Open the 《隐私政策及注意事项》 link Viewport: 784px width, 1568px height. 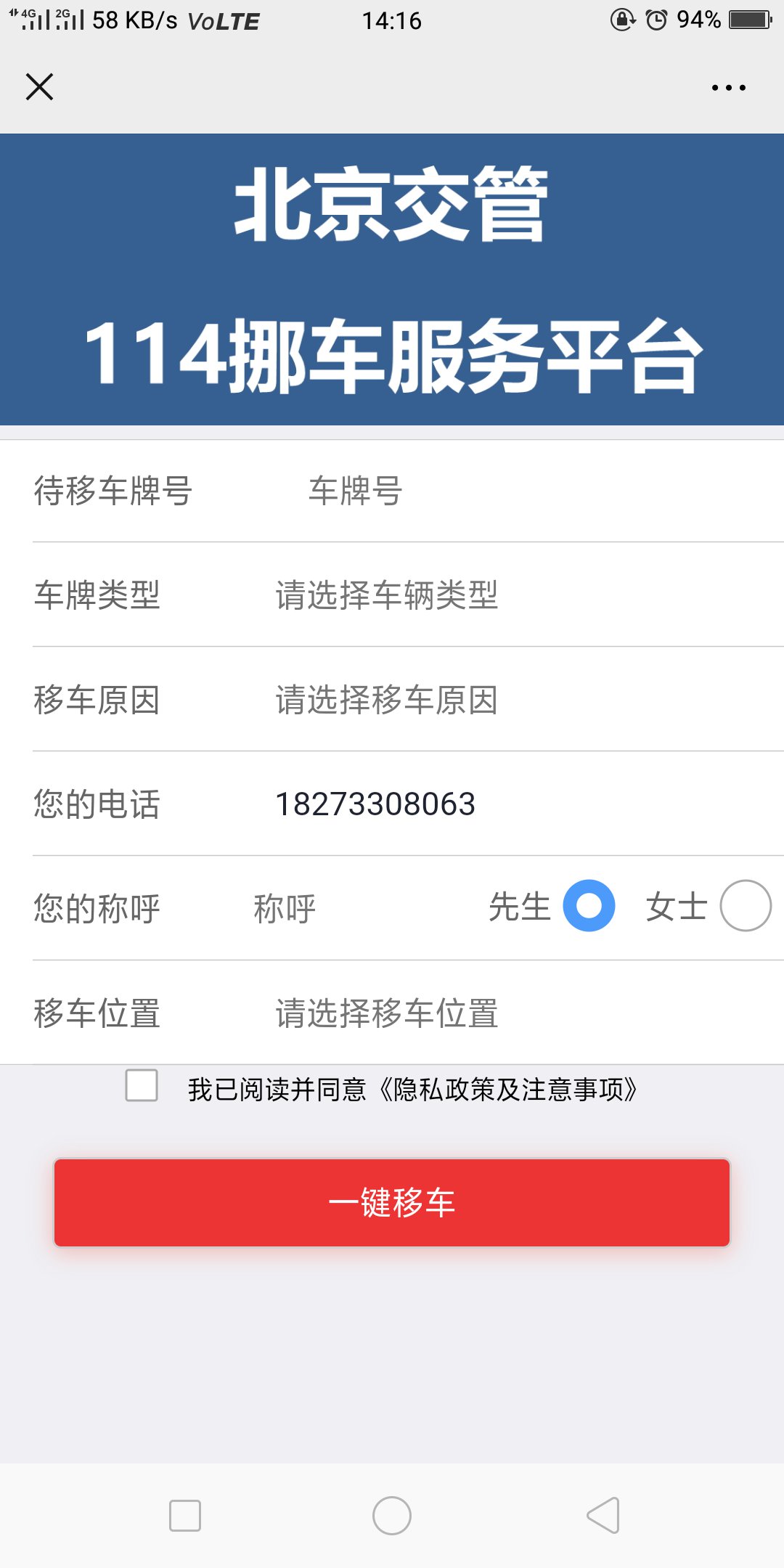point(508,1090)
